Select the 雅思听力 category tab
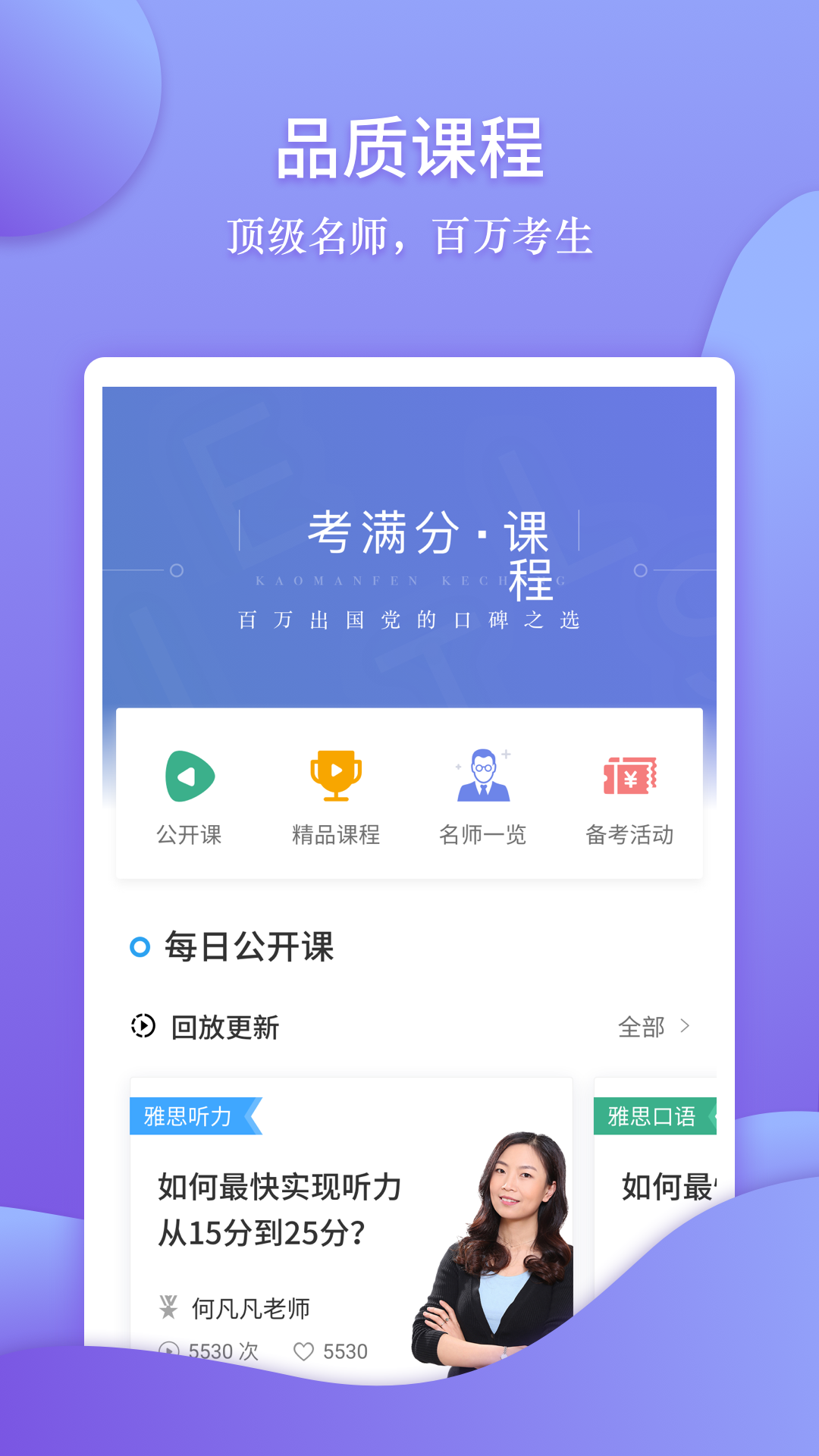Screen dimensions: 819x1456 coord(187,1118)
